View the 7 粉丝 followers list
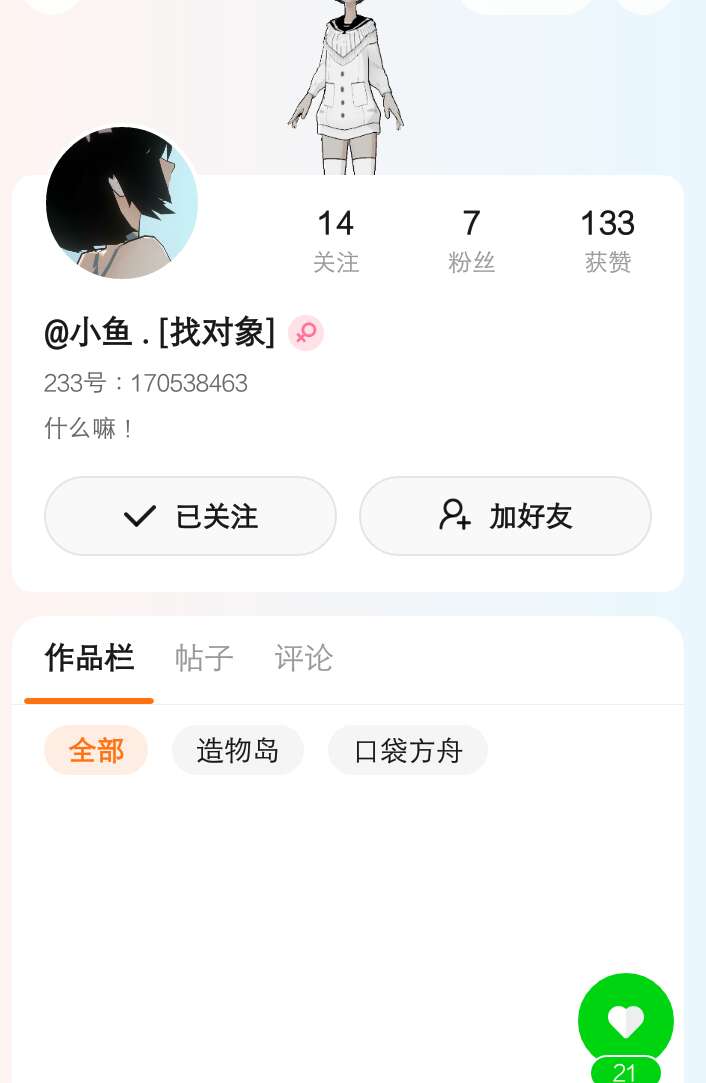Viewport: 706px width, 1083px height. tap(471, 240)
